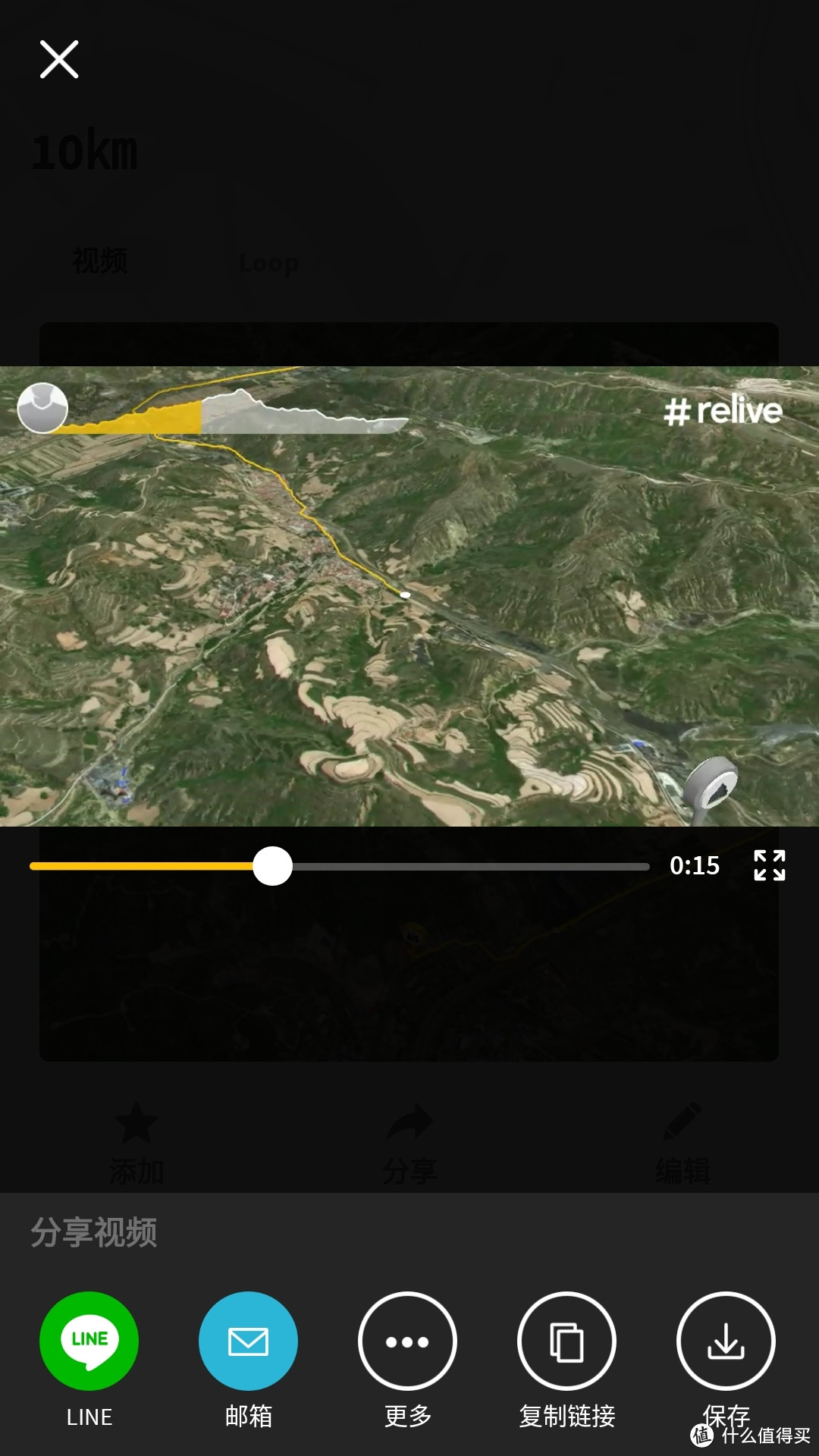Enter fullscreen video mode

(x=770, y=865)
